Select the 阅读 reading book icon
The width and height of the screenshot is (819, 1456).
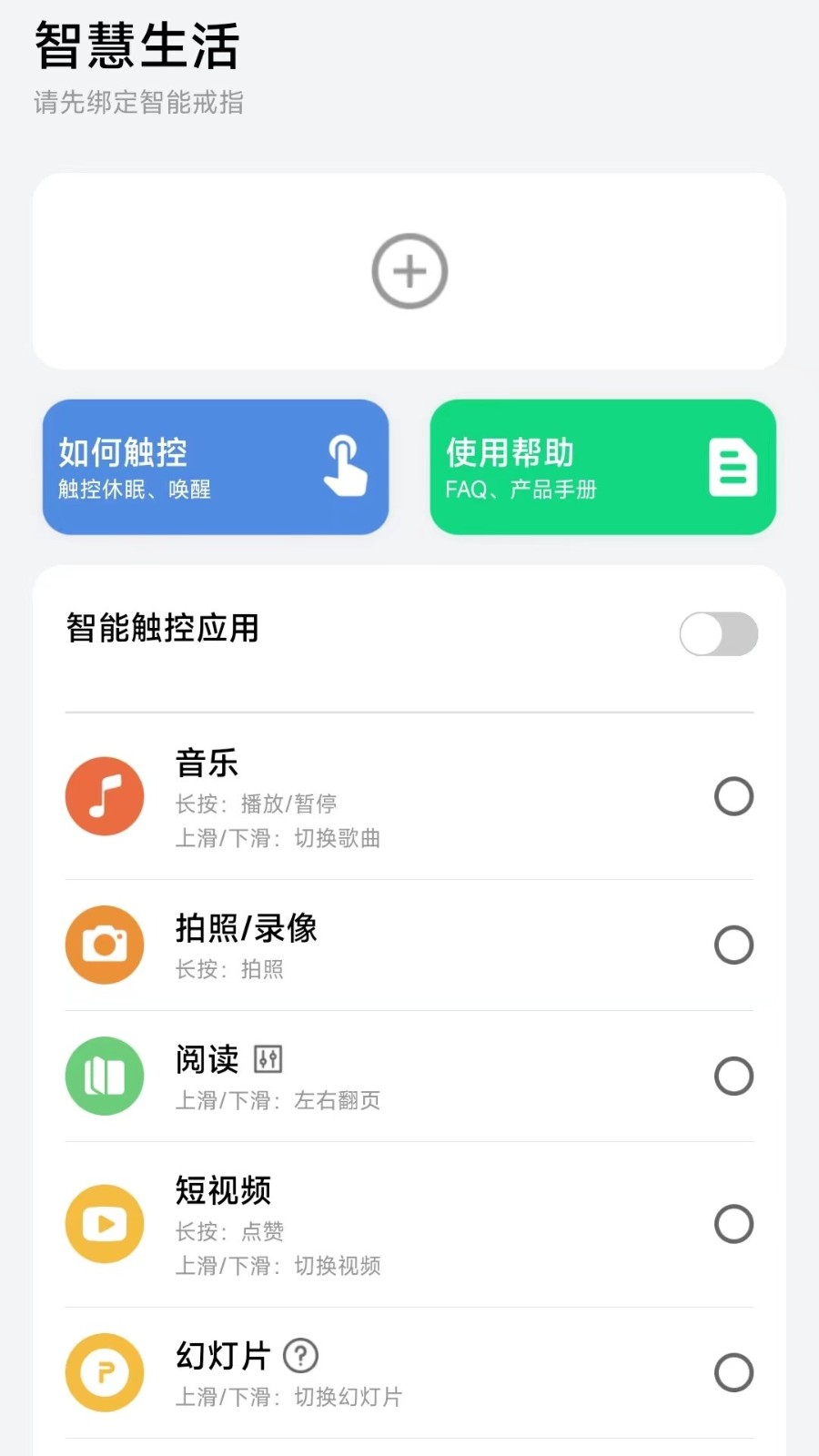(104, 1076)
